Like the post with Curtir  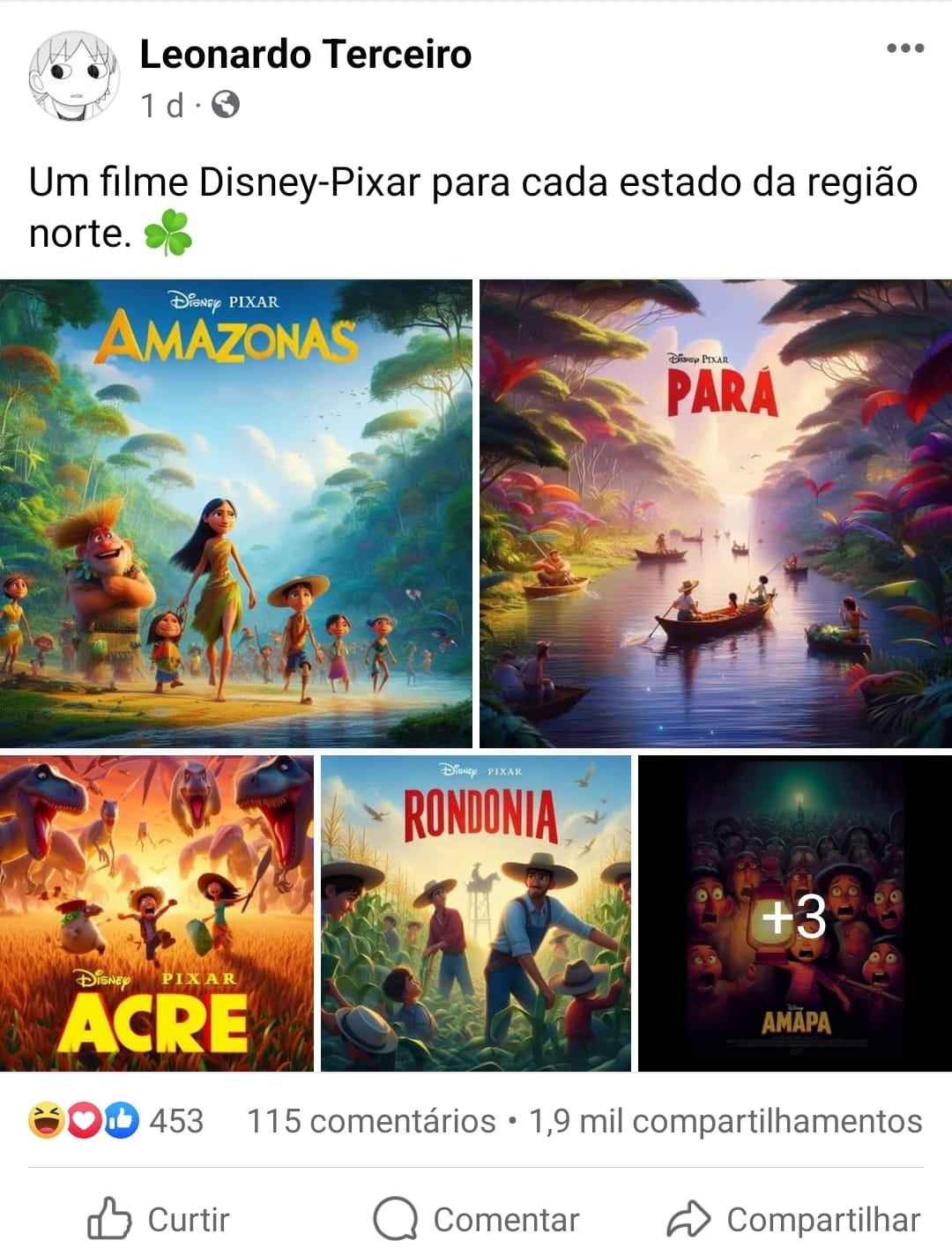tap(160, 1220)
